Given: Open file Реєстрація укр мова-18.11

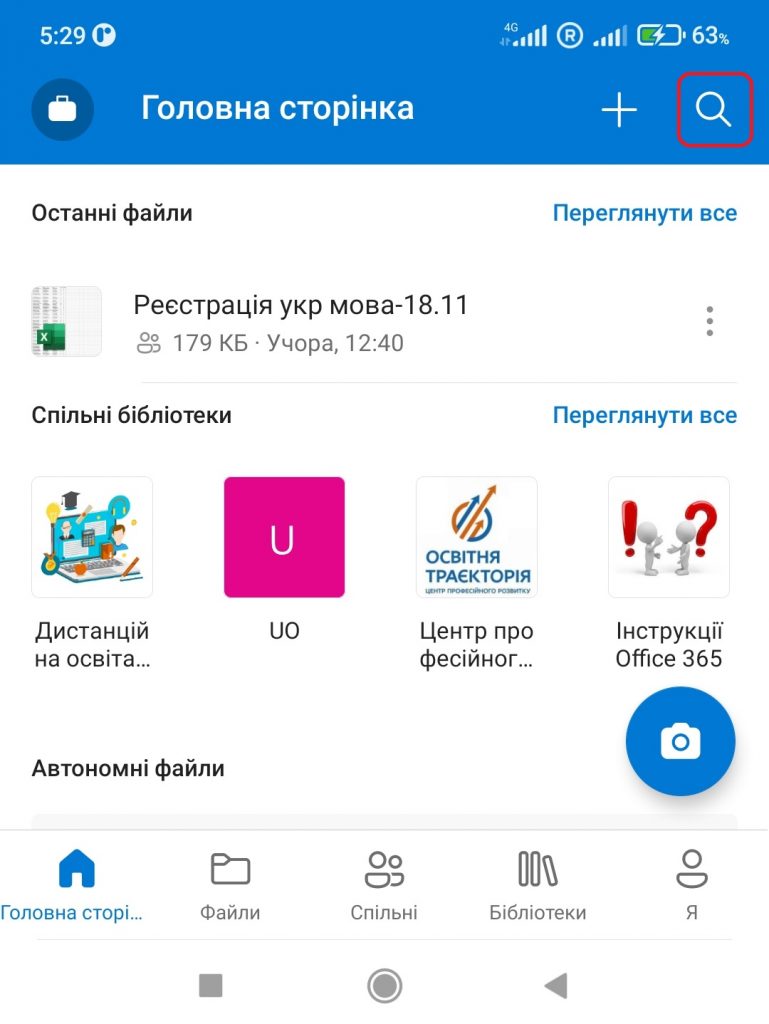Looking at the screenshot, I should pos(300,322).
